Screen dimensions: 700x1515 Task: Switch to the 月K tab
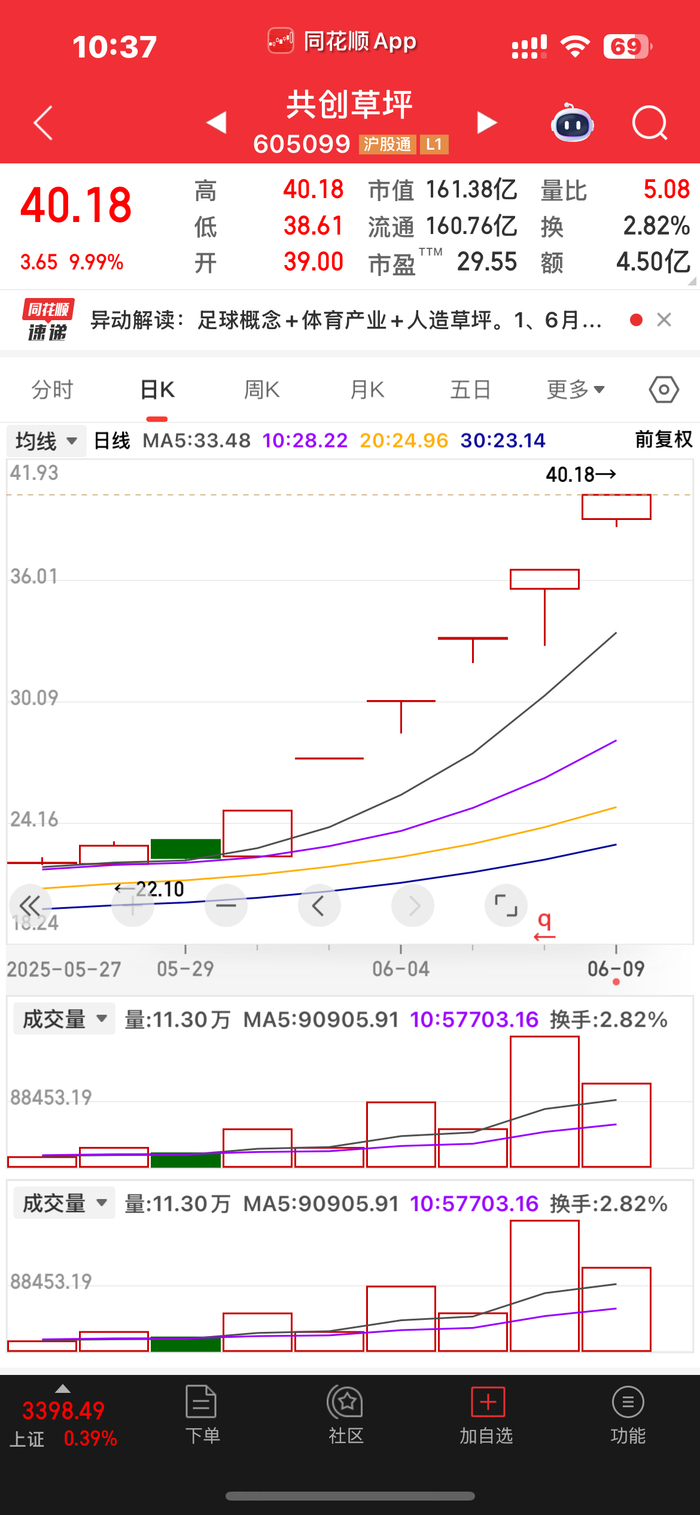point(367,390)
